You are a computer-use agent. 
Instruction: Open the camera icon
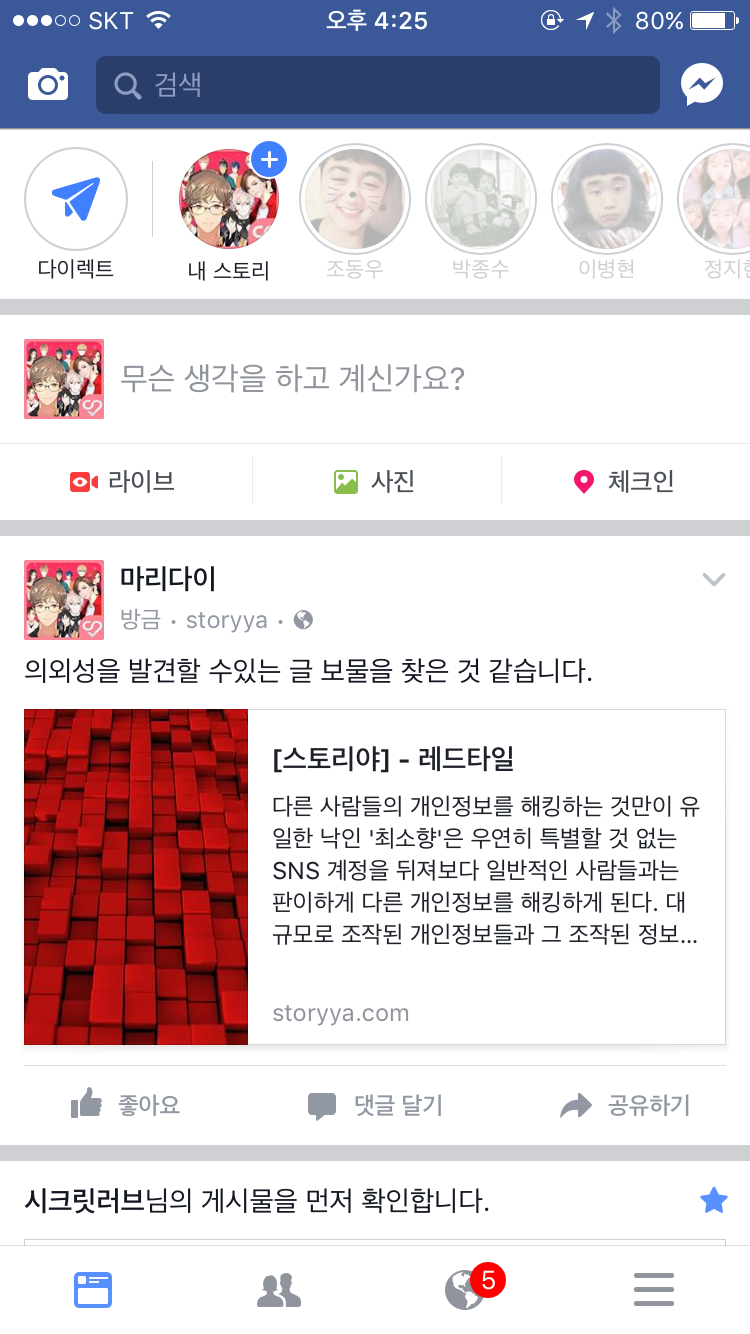tap(48, 85)
